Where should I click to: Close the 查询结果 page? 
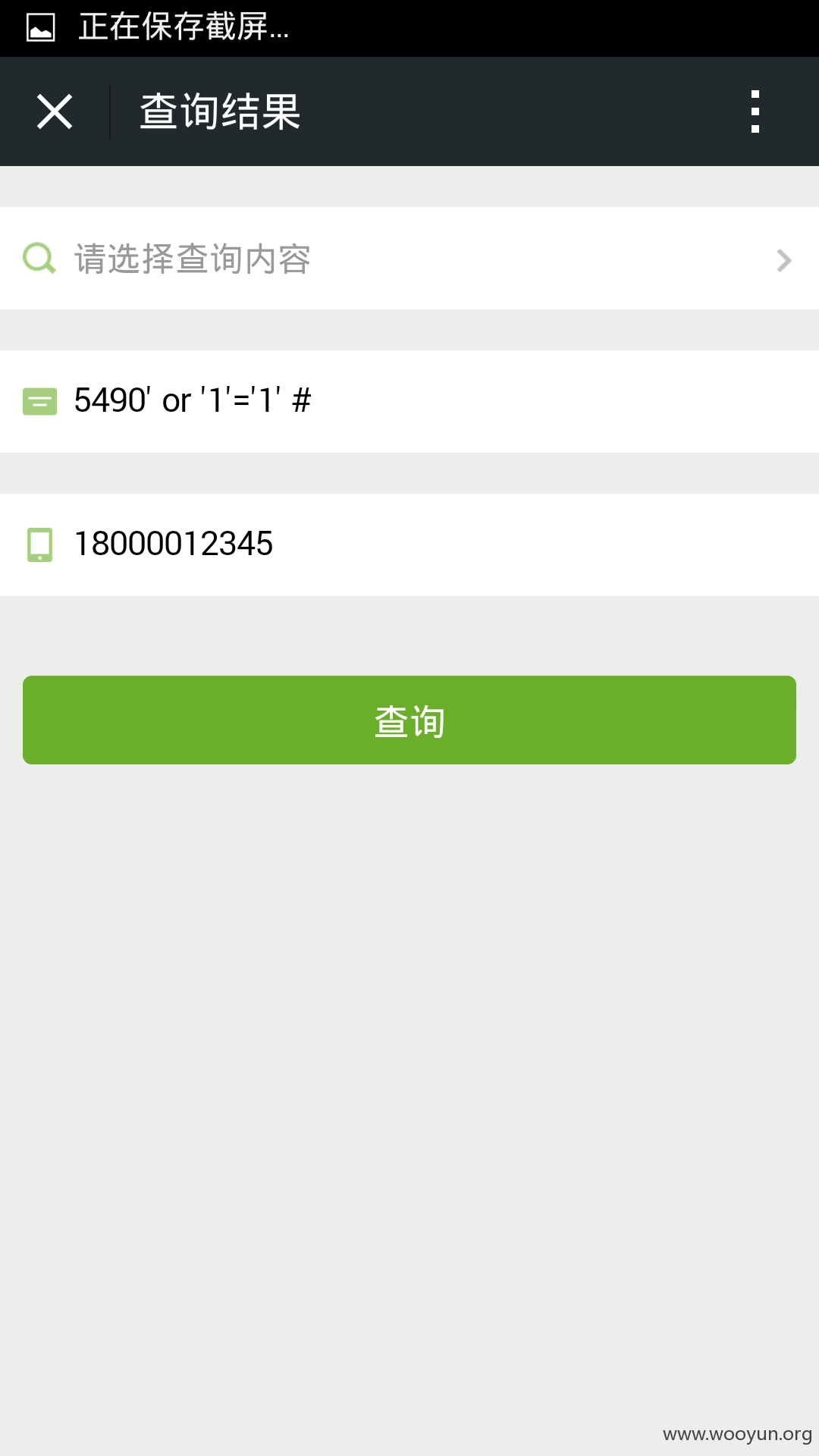(55, 112)
